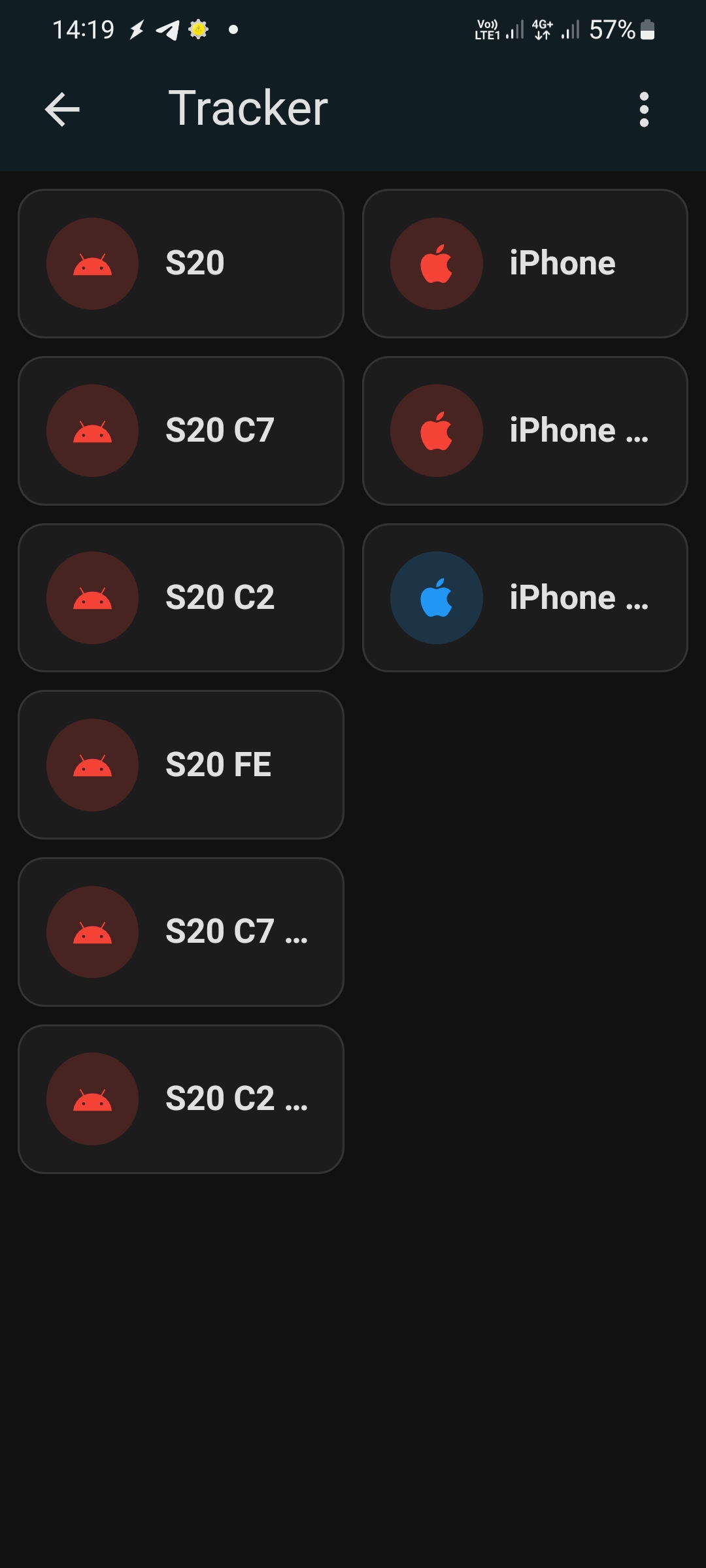Open the blue iPhone tracker entry
The image size is (706, 1568).
[526, 597]
